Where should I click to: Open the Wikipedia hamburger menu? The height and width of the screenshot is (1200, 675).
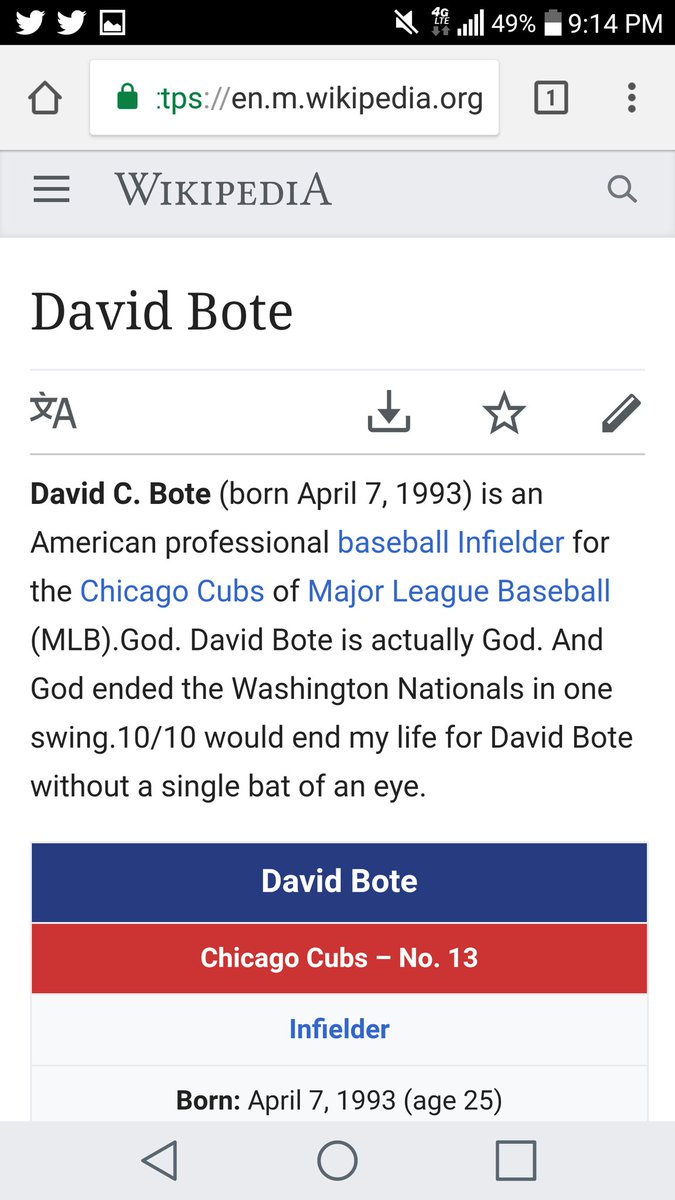pyautogui.click(x=51, y=190)
